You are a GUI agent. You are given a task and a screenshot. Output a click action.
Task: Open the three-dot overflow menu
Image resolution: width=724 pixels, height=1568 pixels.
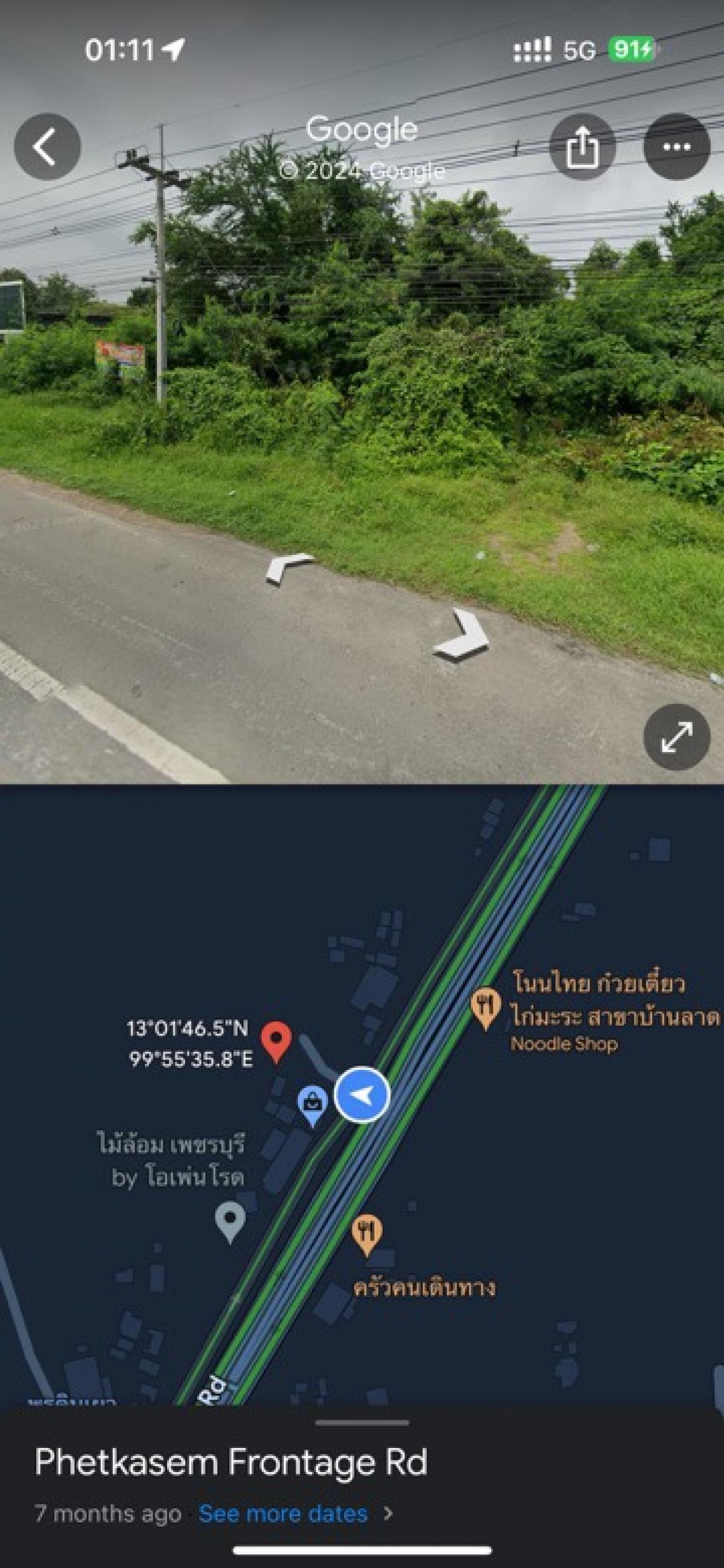click(676, 147)
